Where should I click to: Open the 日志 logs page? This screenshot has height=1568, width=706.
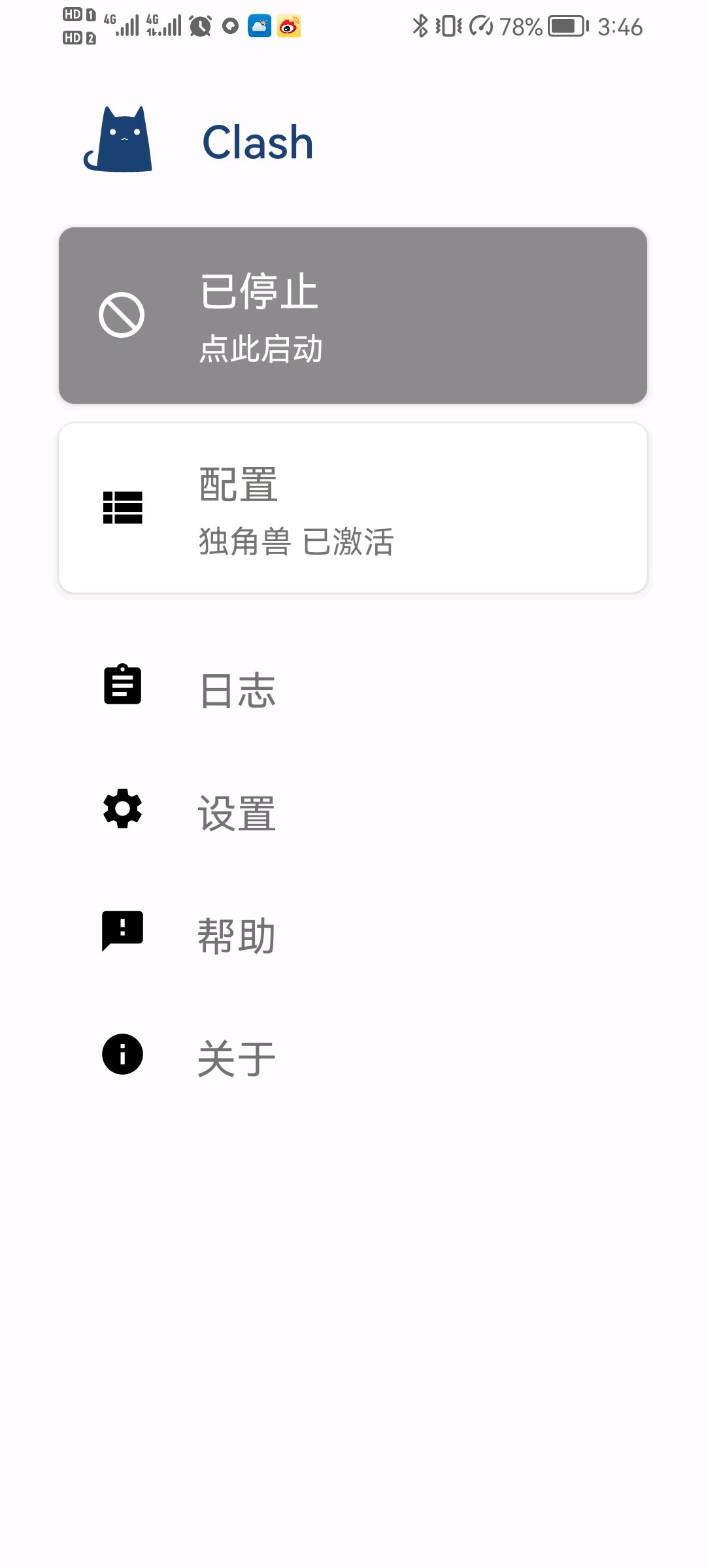point(353,690)
